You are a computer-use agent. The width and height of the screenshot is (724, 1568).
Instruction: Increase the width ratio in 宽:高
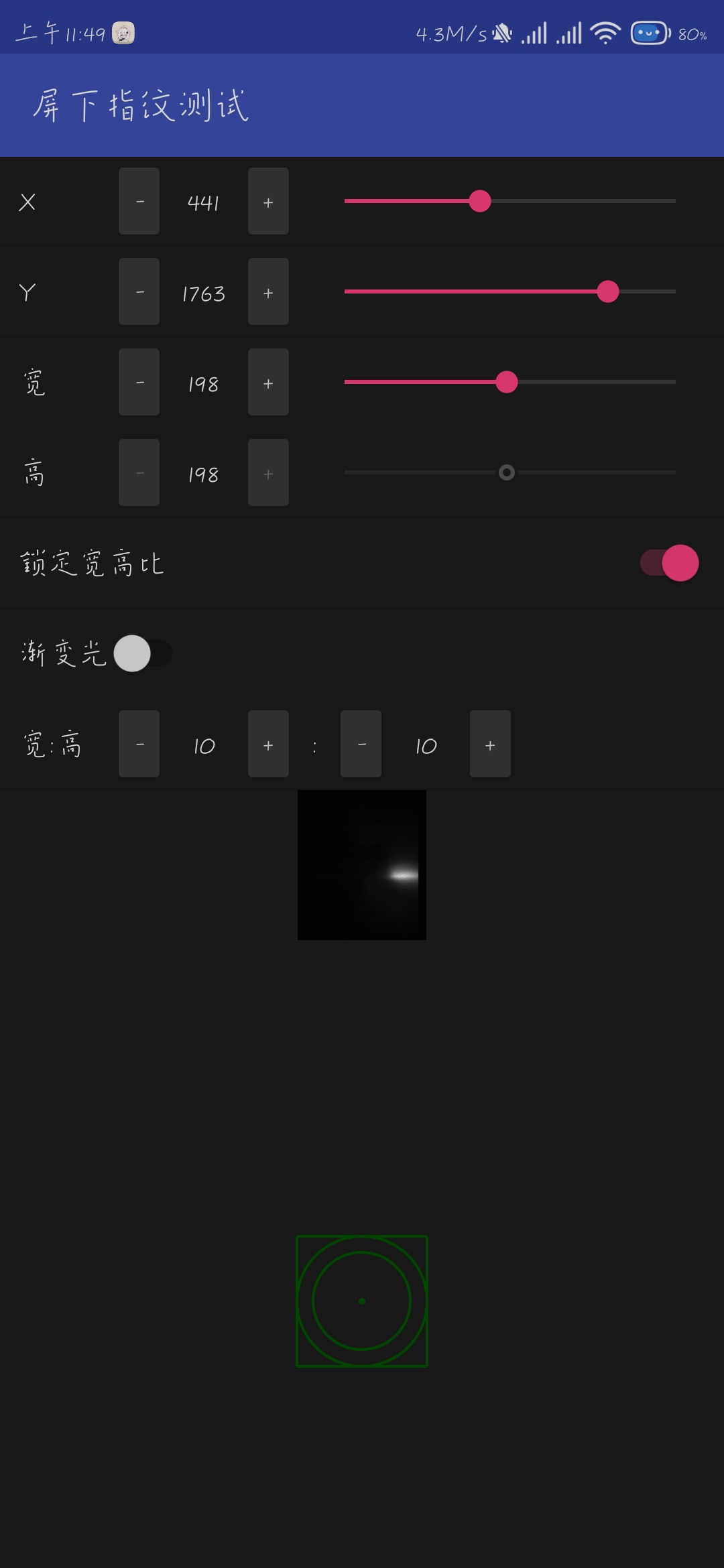pyautogui.click(x=268, y=744)
